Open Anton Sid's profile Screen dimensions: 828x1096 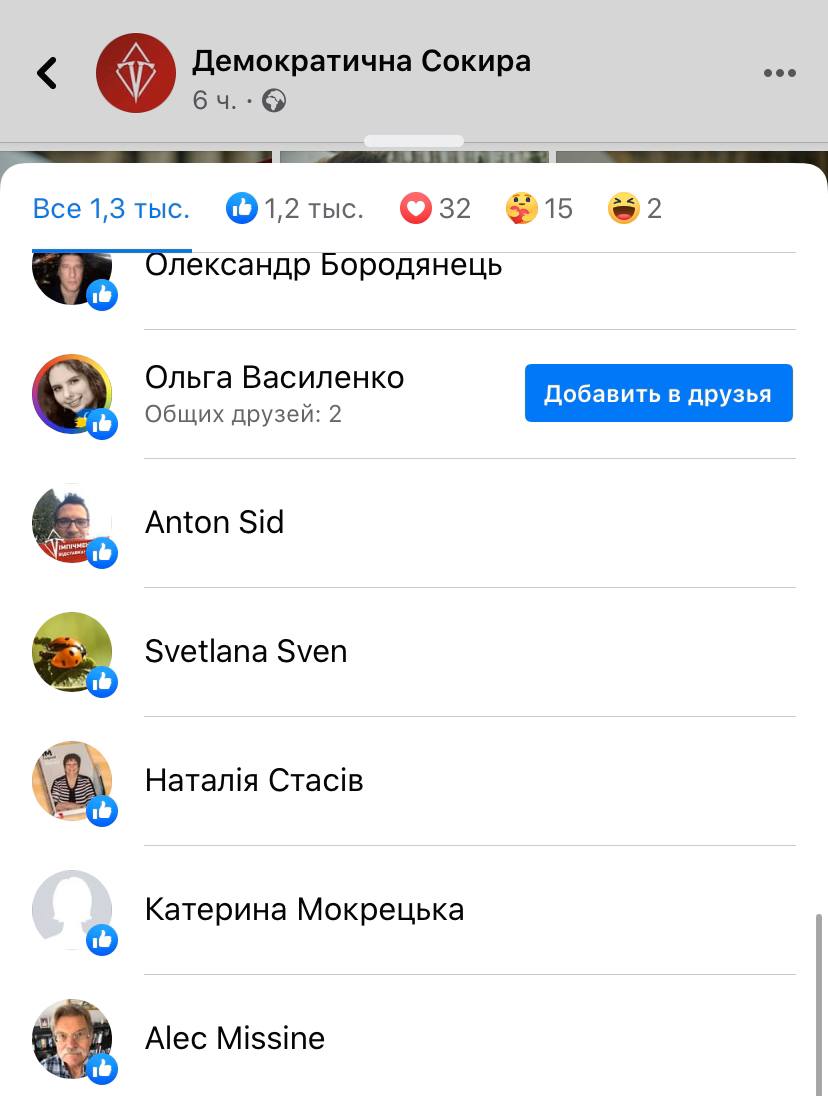tap(214, 522)
